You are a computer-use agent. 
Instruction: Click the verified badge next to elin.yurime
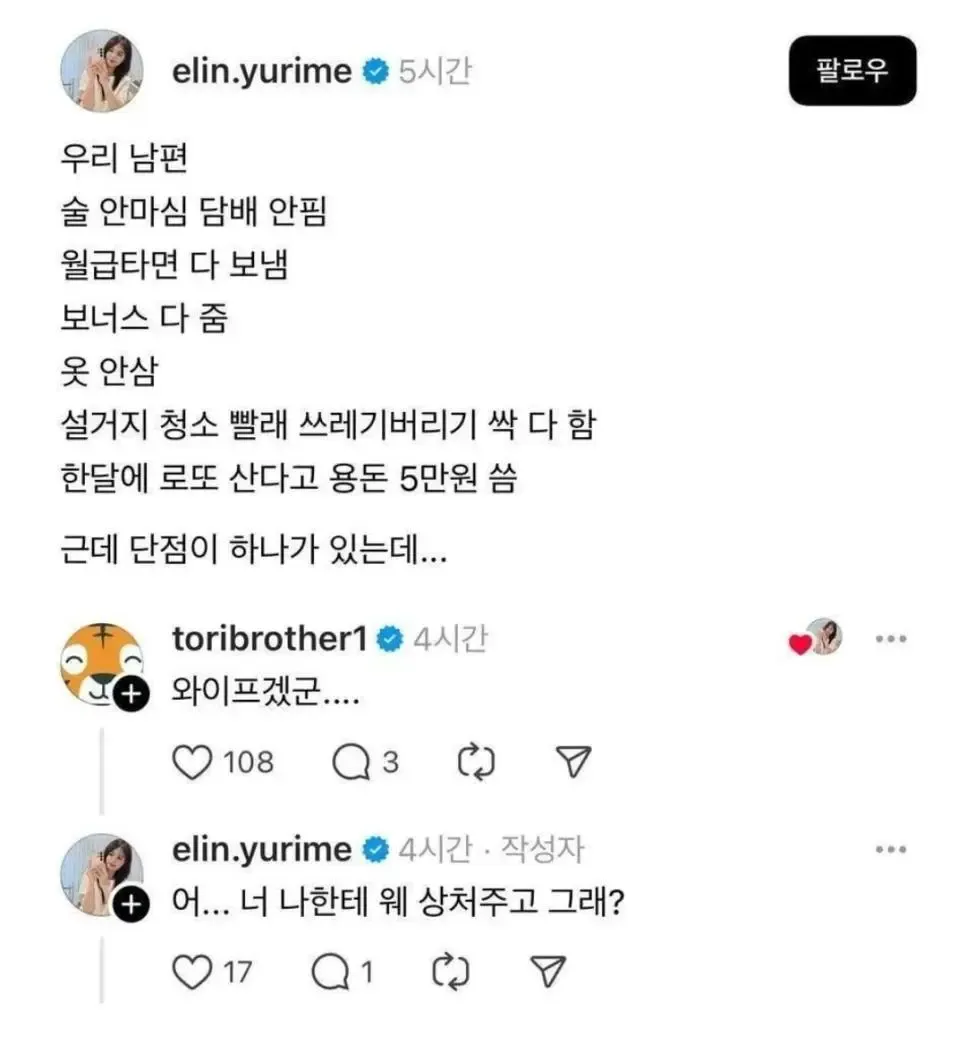point(373,71)
